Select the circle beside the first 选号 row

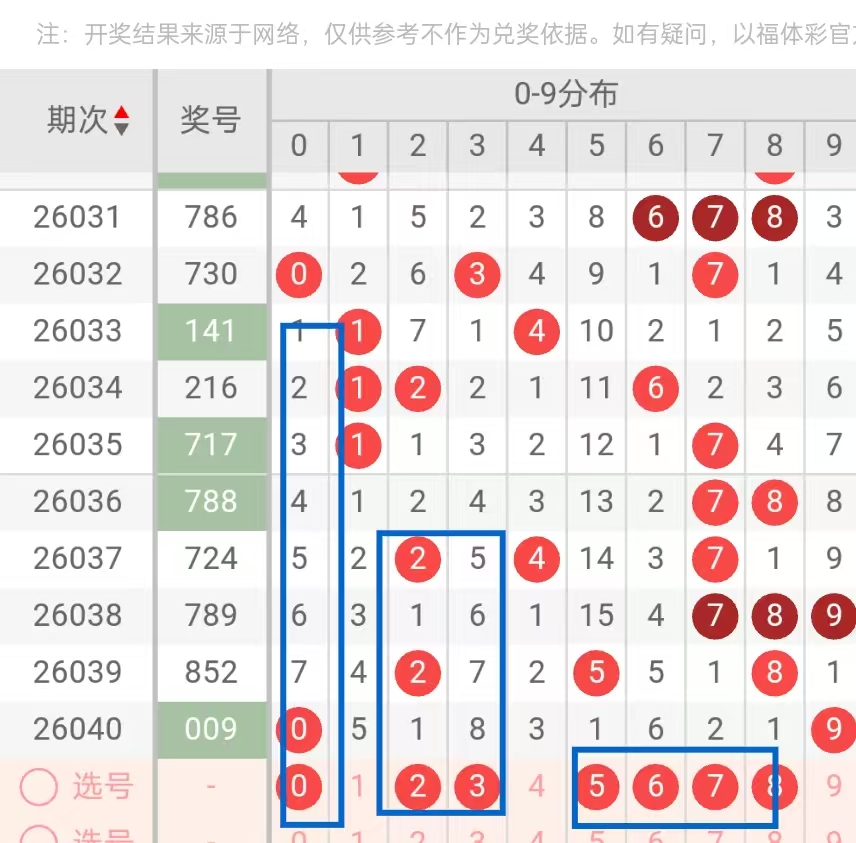[x=39, y=787]
